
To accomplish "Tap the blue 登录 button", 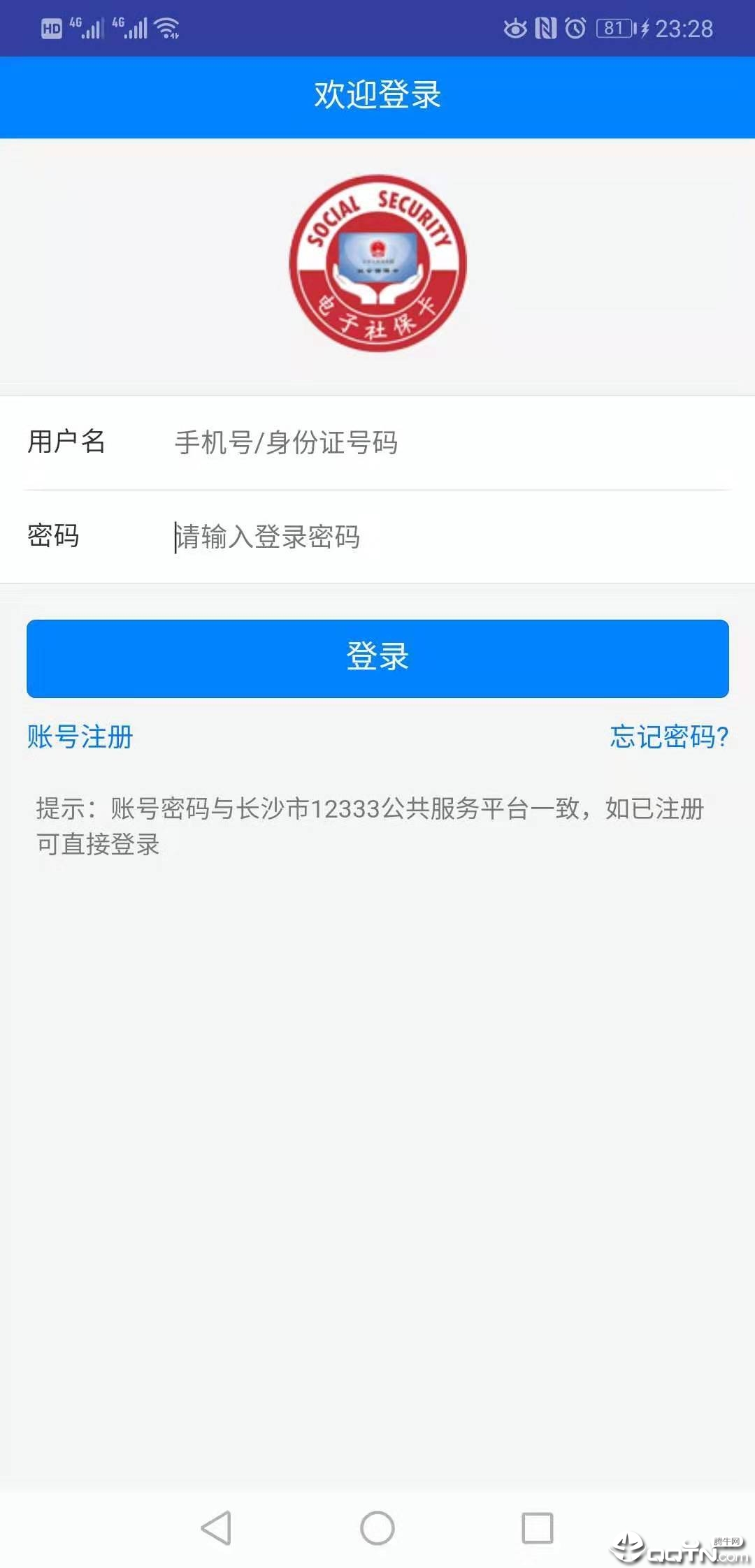I will (377, 658).
